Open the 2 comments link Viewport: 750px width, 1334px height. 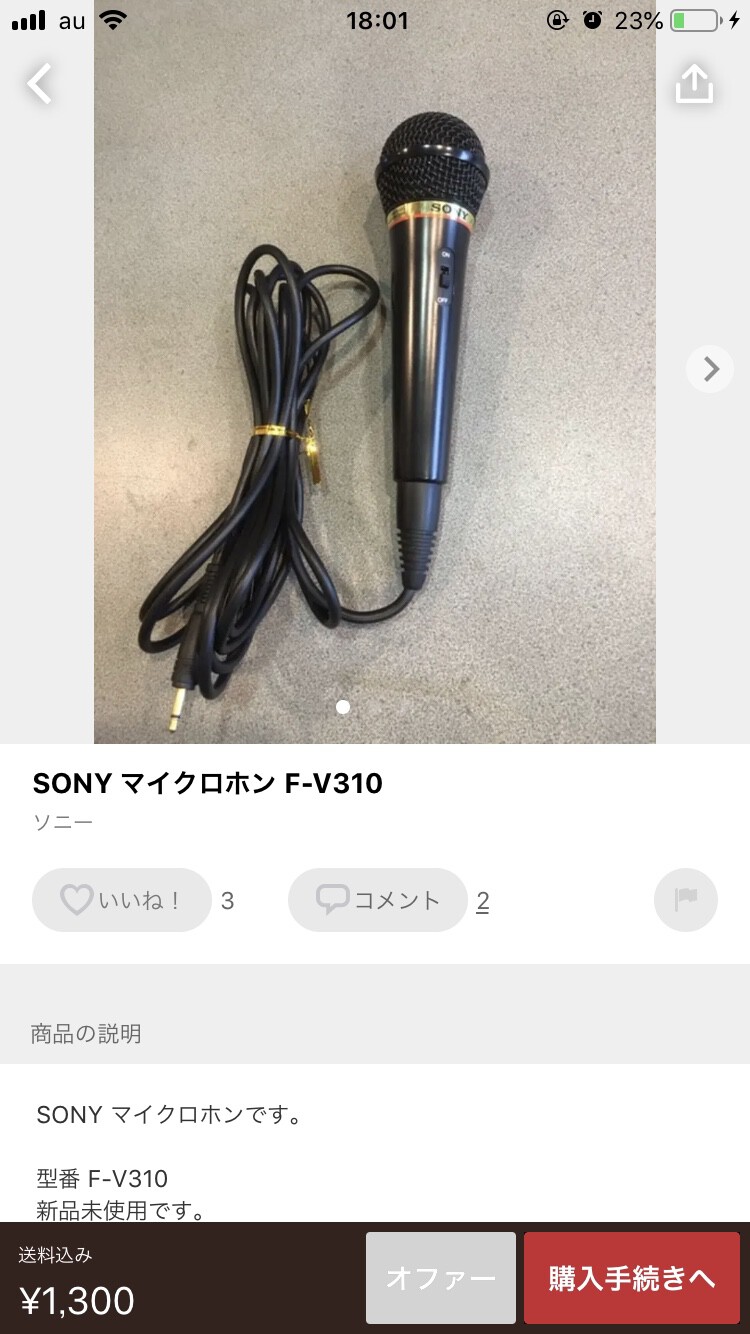tap(482, 901)
